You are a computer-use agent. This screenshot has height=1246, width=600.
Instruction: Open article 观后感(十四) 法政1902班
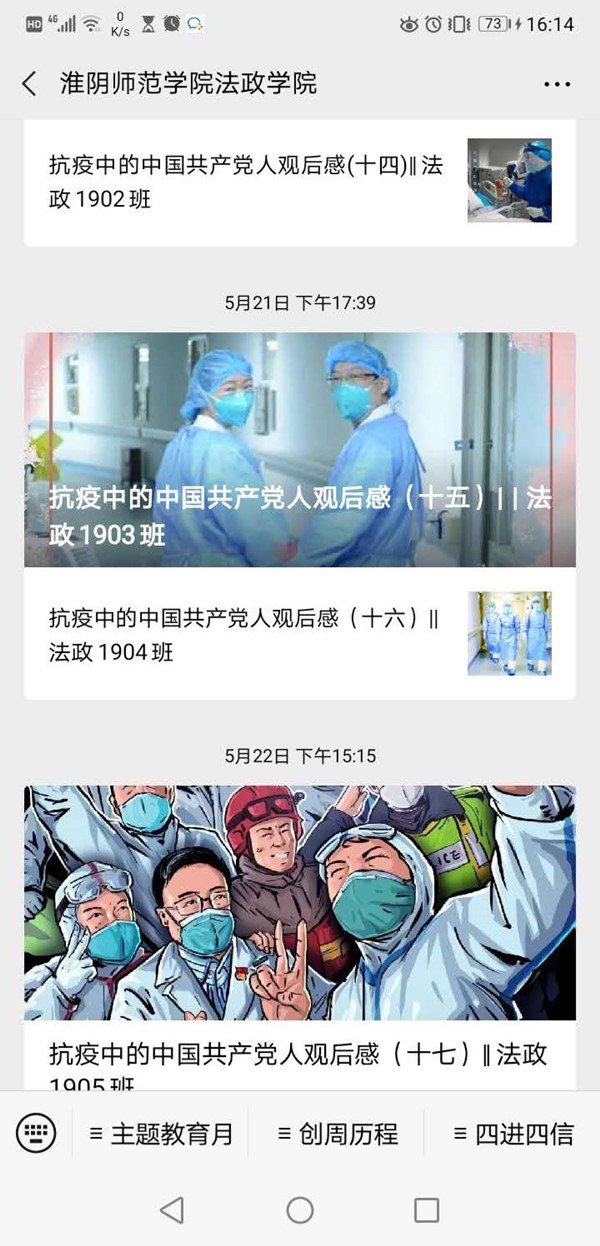tap(246, 182)
